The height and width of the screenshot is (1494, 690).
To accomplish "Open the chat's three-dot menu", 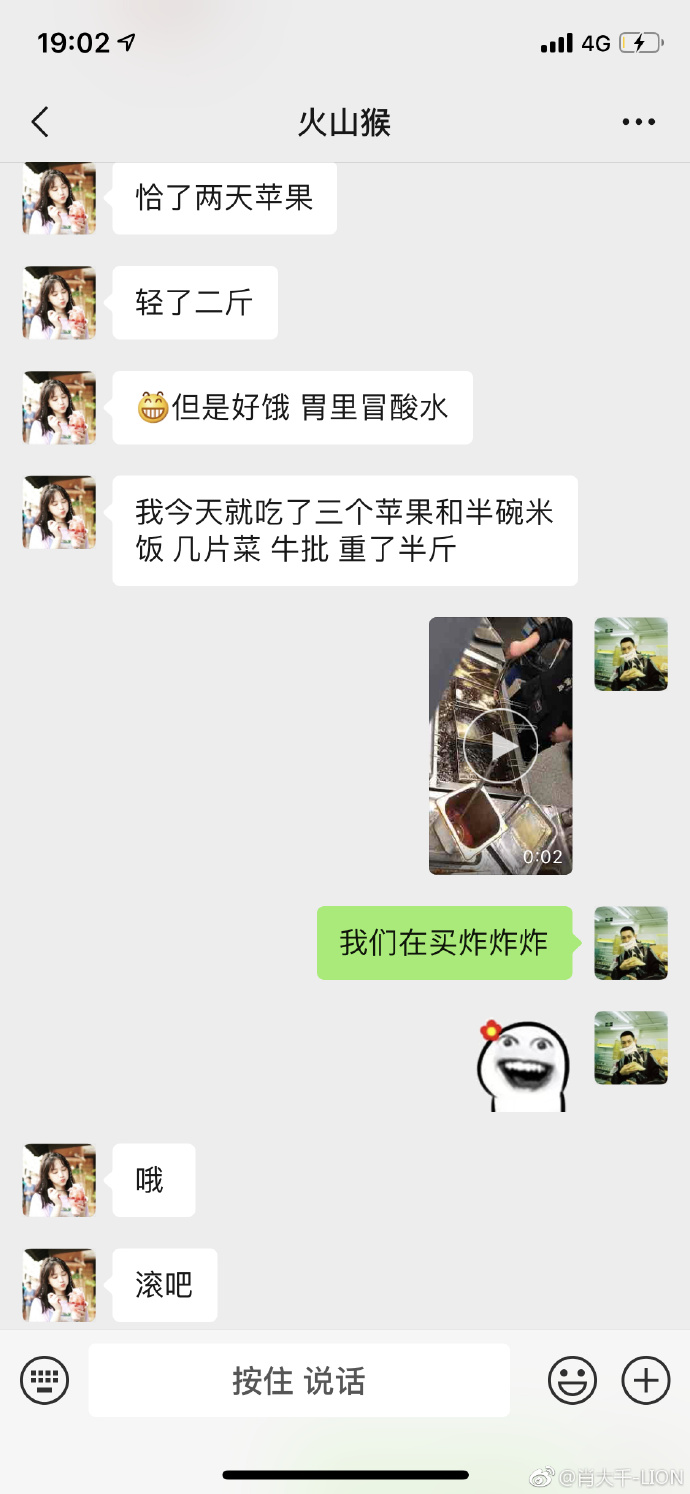I will 638,122.
